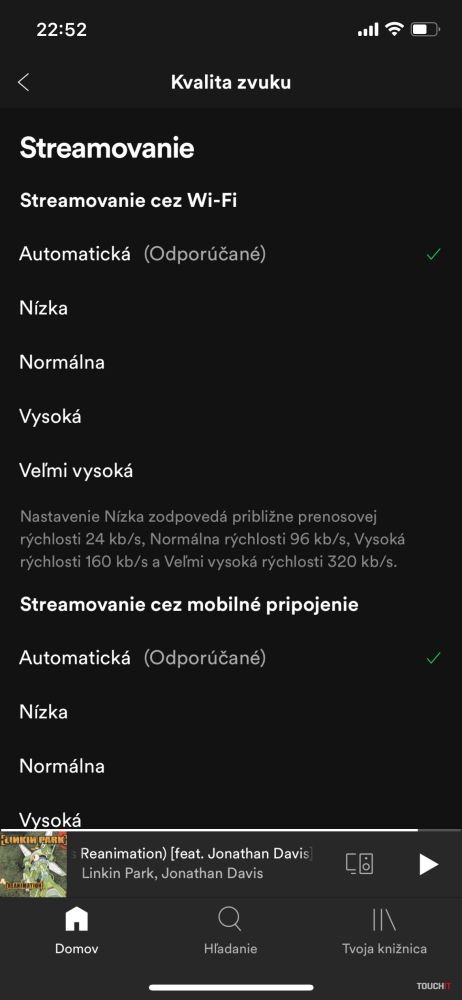Open the devices available icon
The height and width of the screenshot is (1000, 462).
(x=359, y=864)
